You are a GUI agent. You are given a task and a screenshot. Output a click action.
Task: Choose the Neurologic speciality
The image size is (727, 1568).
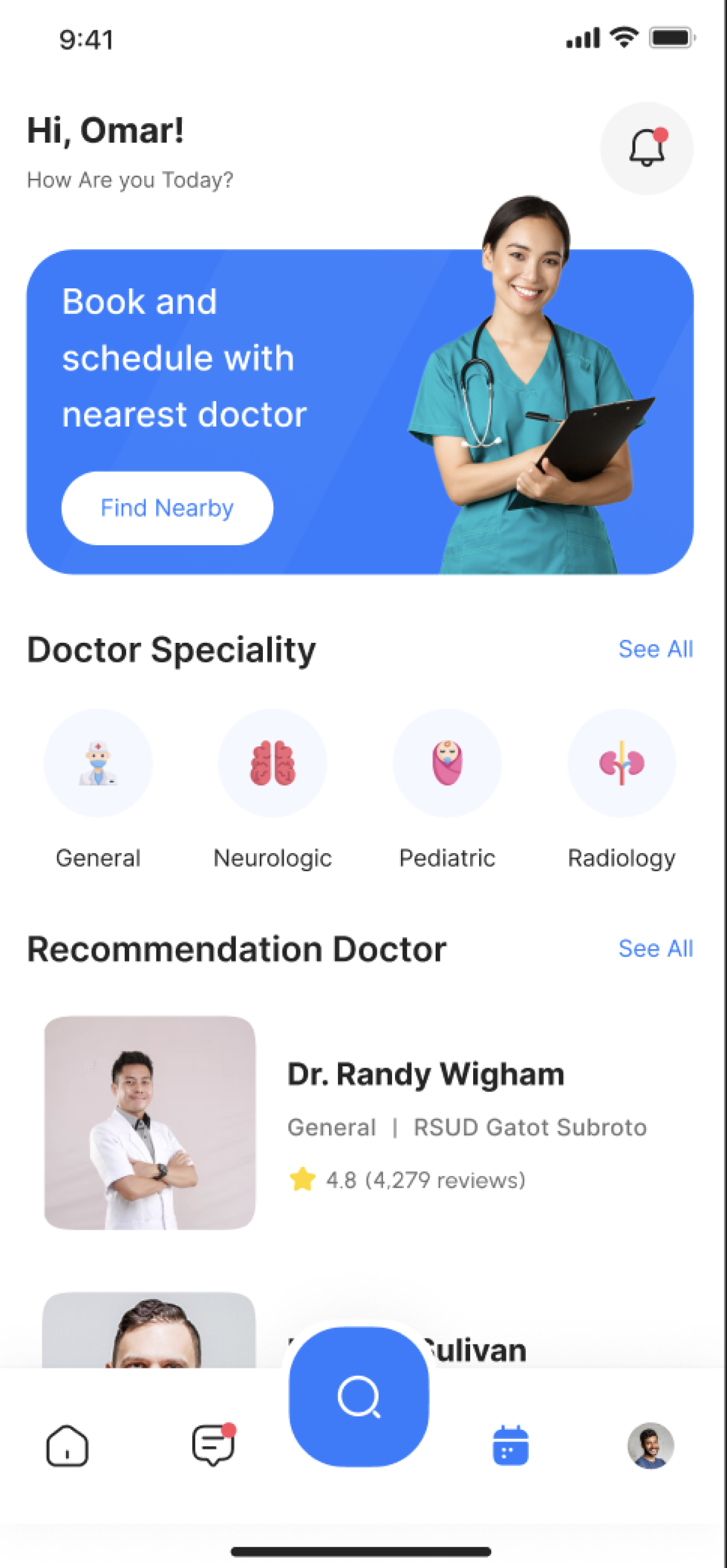click(x=273, y=763)
